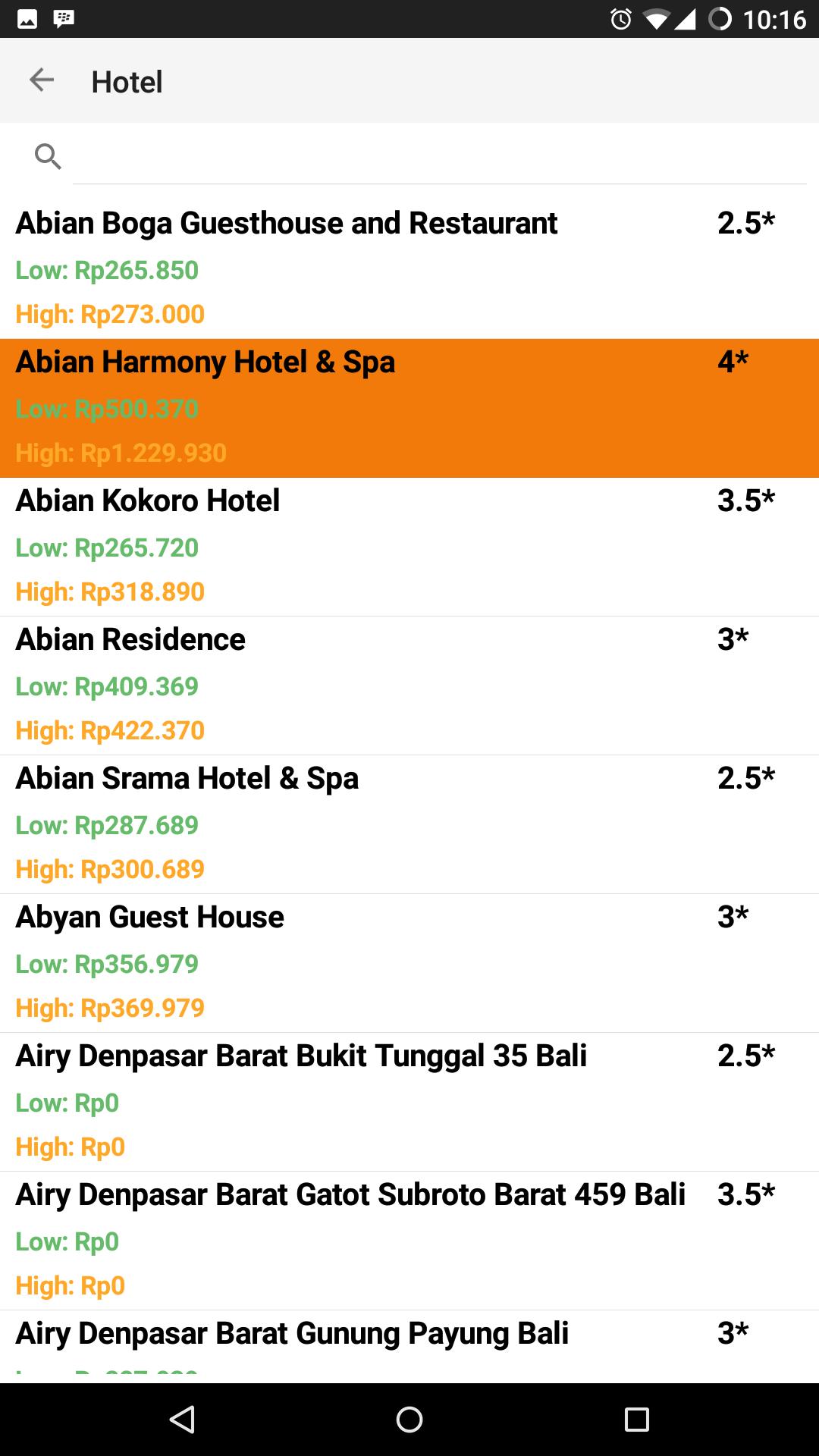Choose Airy Denpasar Barat Gunung Payung Bali
This screenshot has height=1456, width=819.
click(409, 1346)
